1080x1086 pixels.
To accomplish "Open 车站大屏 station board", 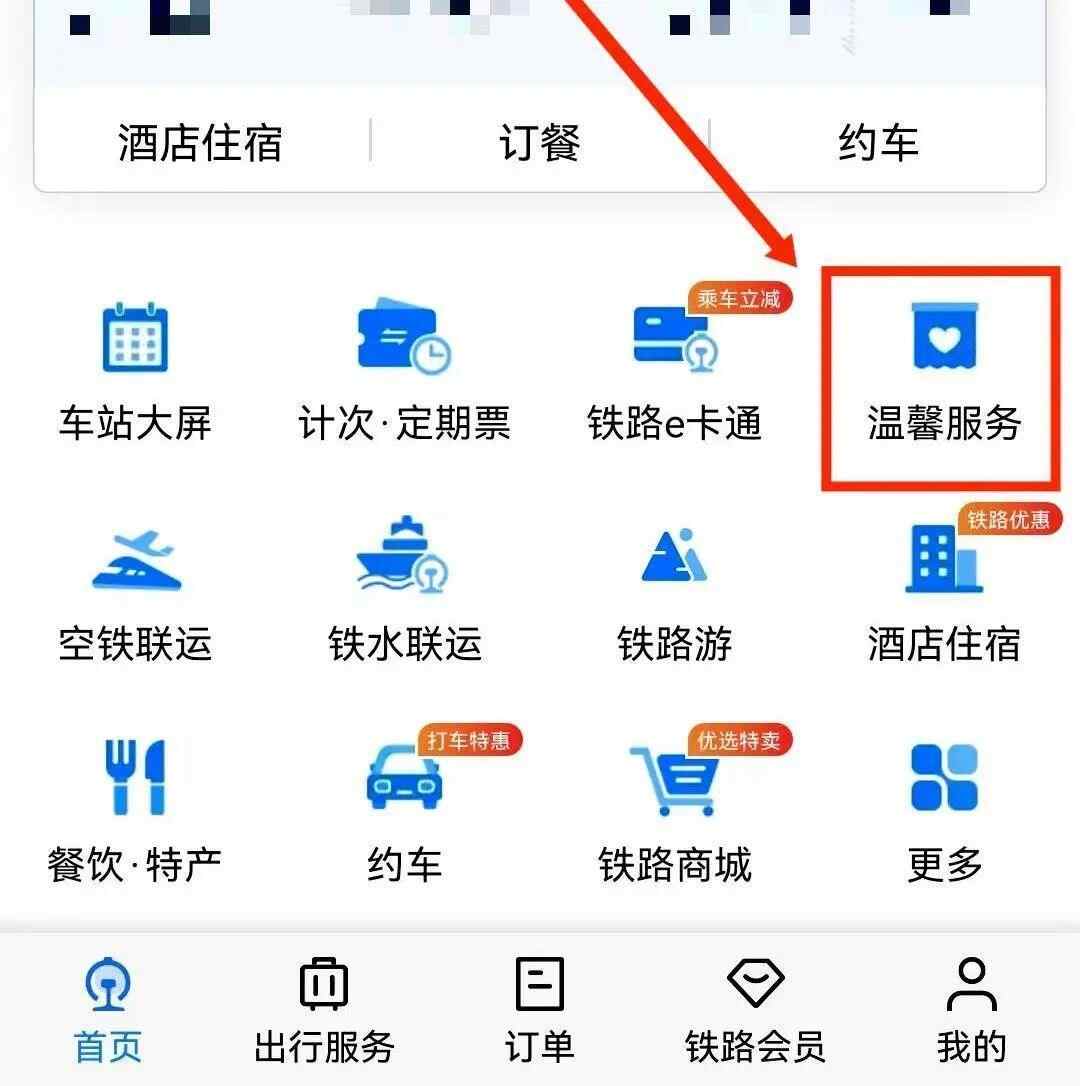I will click(135, 370).
